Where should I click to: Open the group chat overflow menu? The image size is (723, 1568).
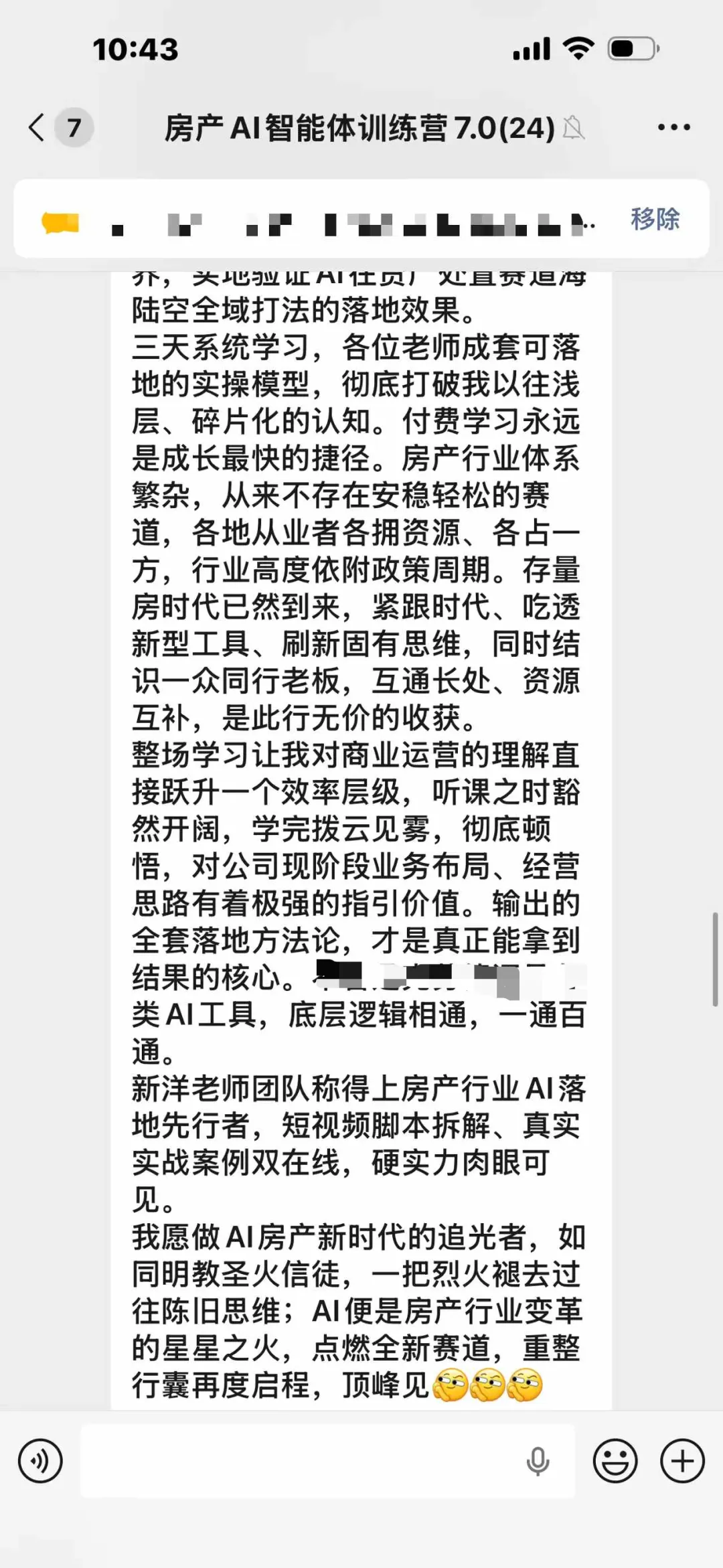point(673,127)
